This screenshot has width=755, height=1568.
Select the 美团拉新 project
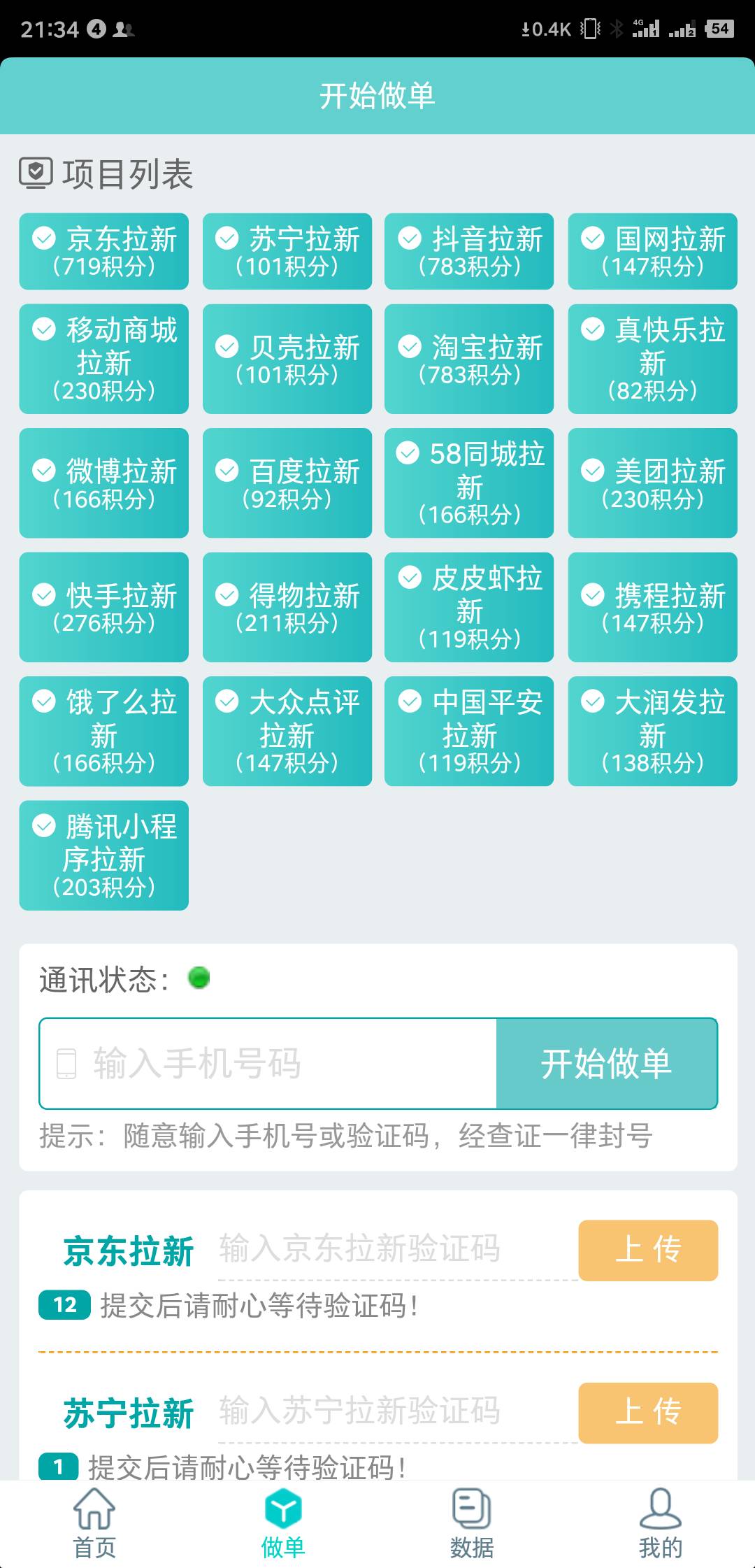click(652, 483)
